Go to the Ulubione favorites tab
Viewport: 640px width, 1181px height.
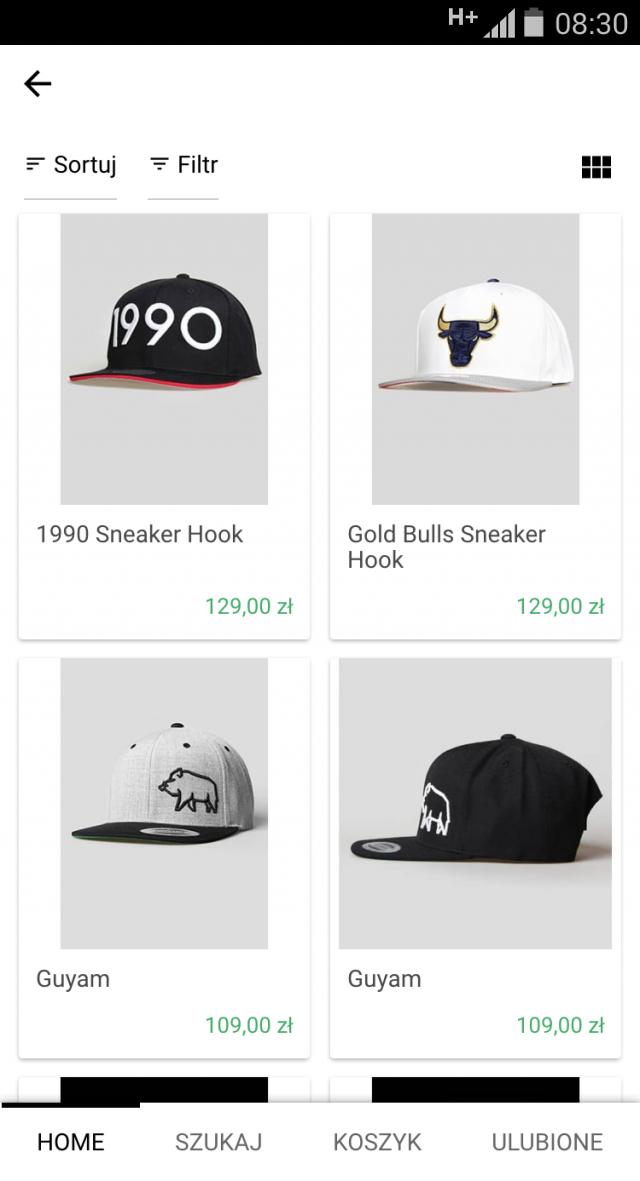coord(547,1142)
